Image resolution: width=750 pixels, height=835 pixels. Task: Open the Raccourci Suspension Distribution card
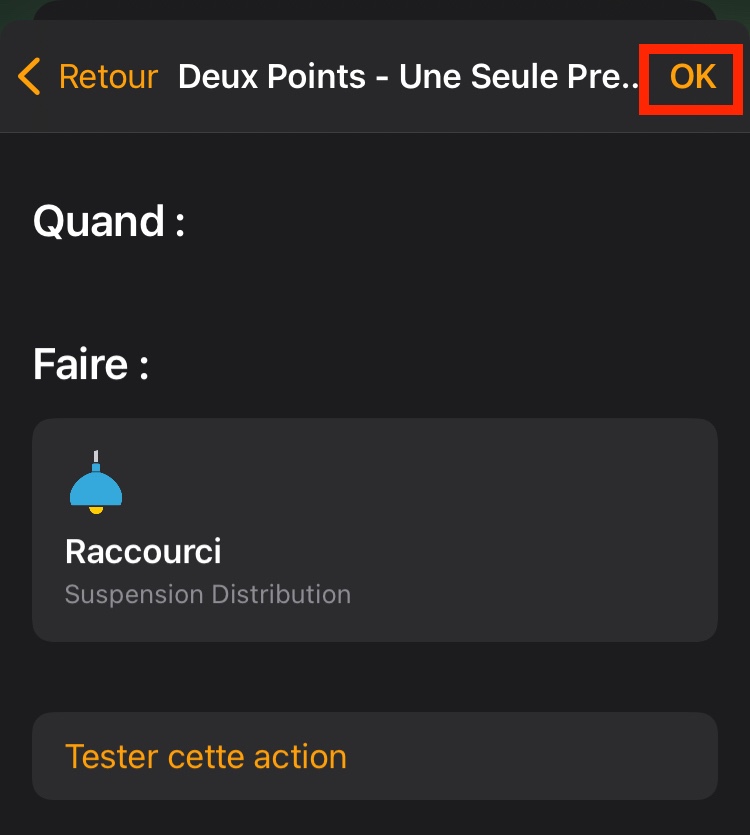[x=375, y=530]
